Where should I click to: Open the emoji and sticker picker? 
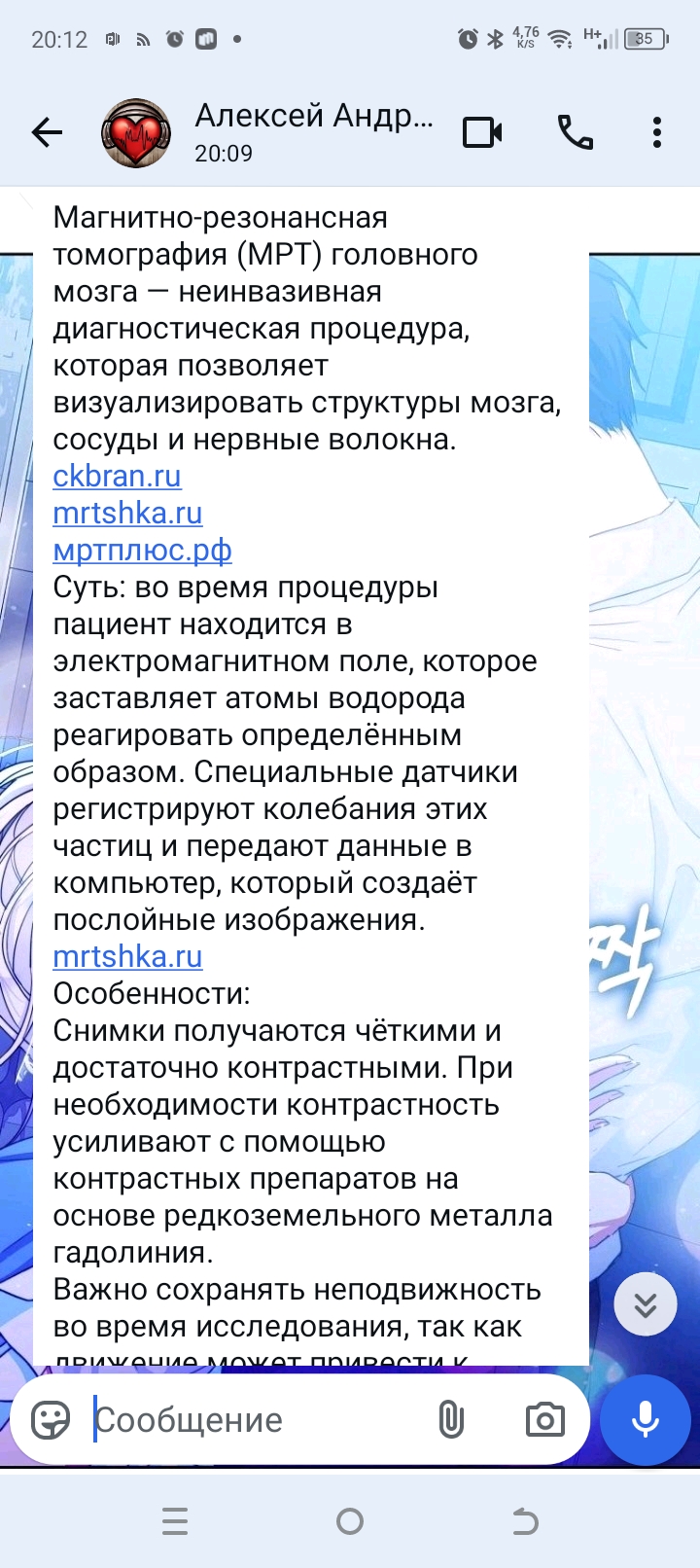[x=51, y=1420]
